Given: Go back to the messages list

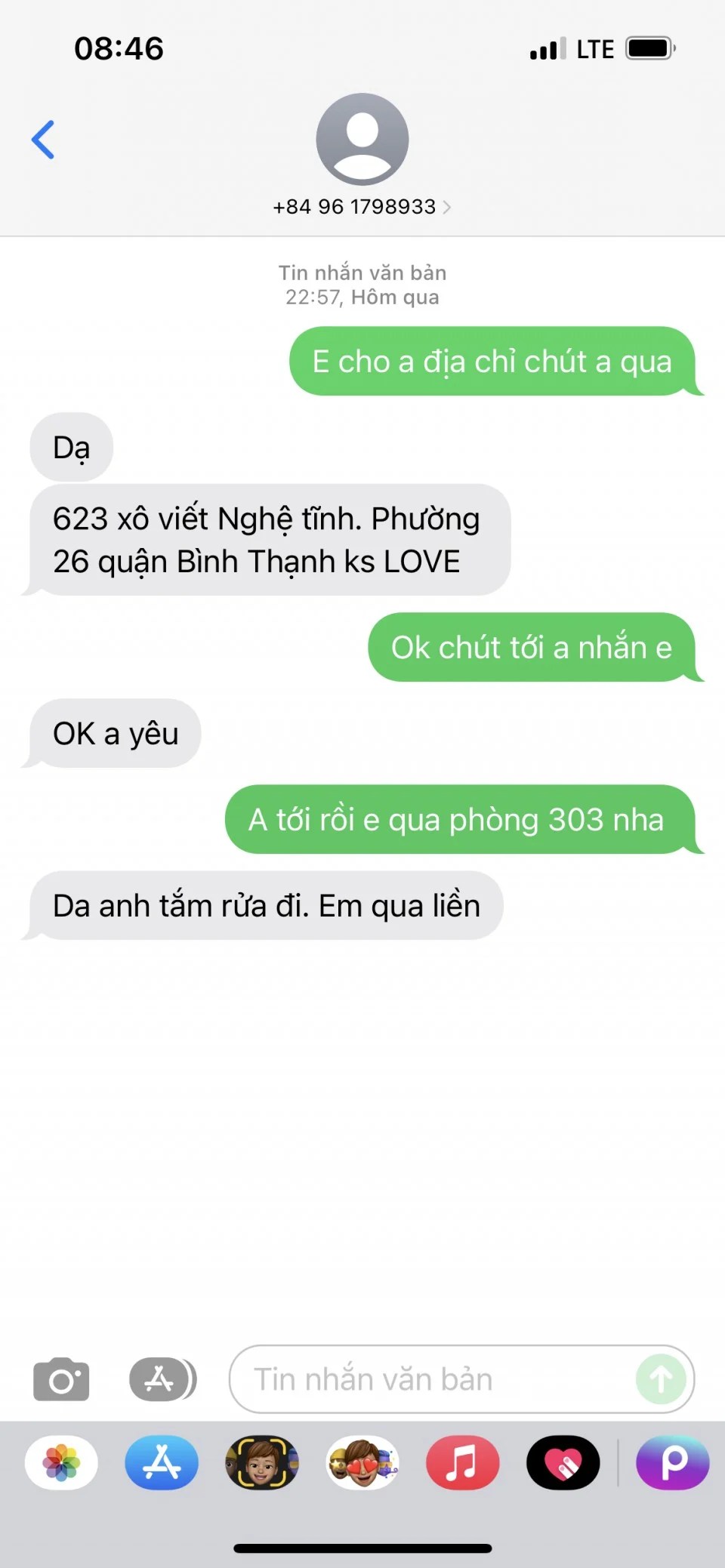Looking at the screenshot, I should tap(43, 140).
